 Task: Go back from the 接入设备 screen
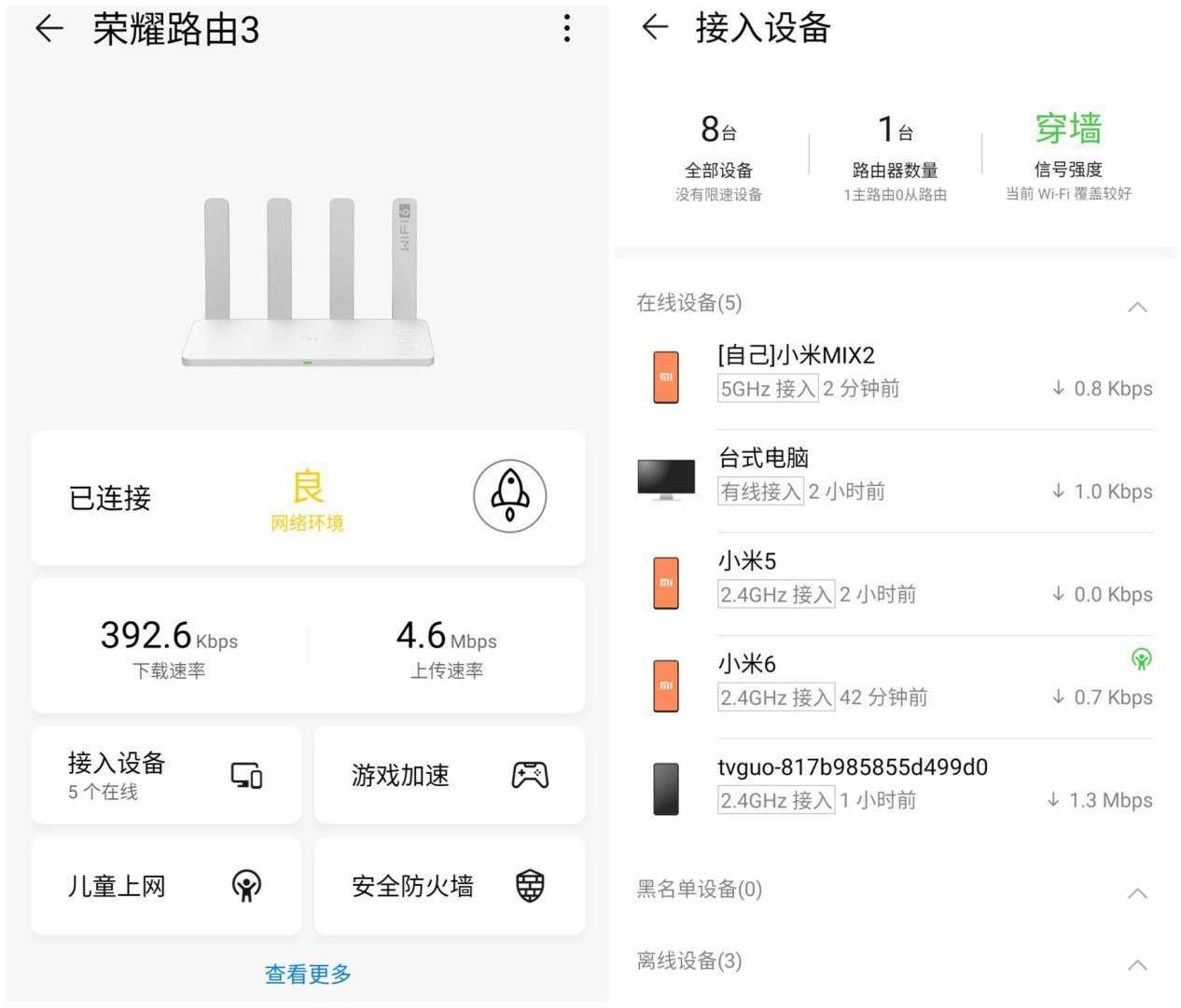(x=656, y=28)
